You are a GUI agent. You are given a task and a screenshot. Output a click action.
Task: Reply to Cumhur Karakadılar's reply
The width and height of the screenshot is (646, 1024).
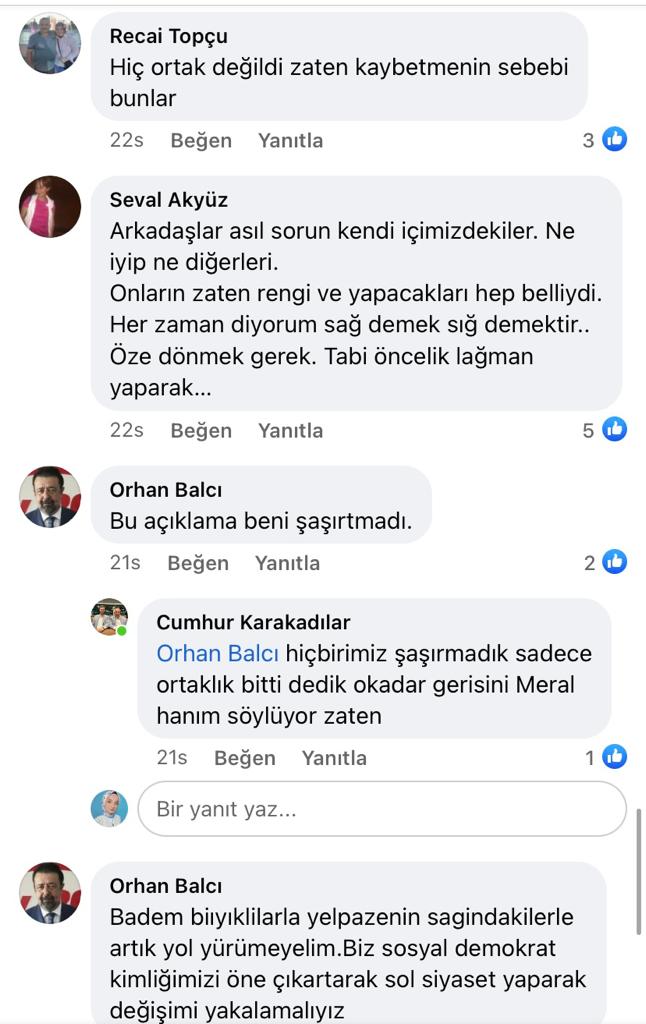tap(334, 758)
